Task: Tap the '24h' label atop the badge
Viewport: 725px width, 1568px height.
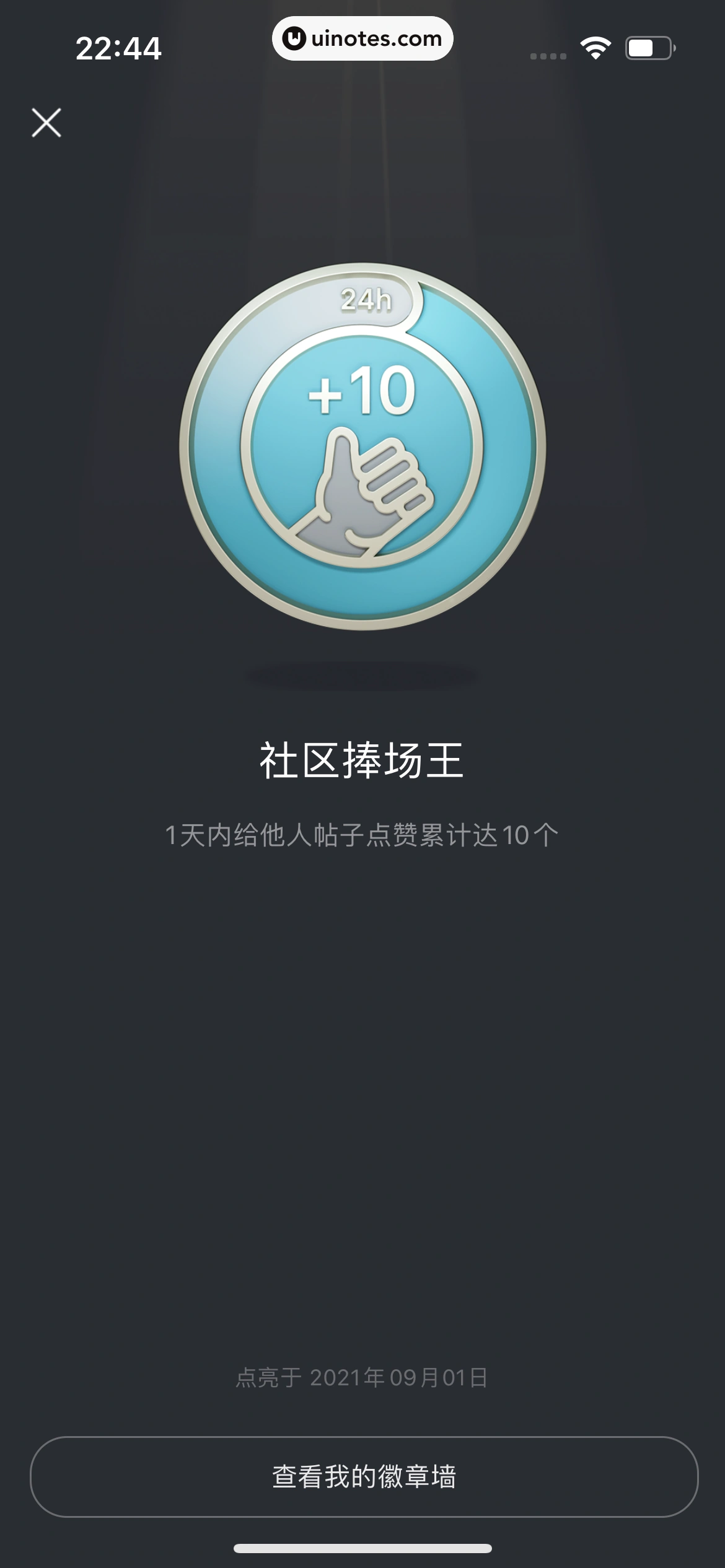Action: point(367,300)
